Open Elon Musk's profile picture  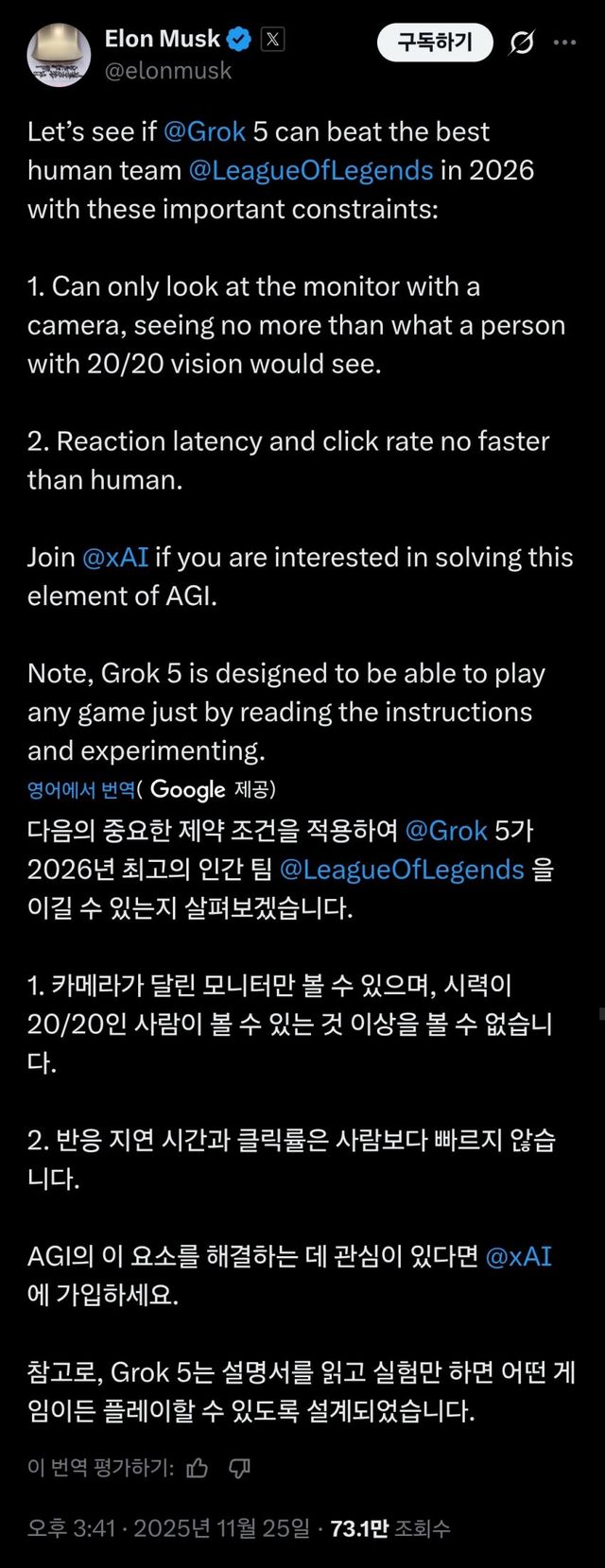tap(59, 54)
